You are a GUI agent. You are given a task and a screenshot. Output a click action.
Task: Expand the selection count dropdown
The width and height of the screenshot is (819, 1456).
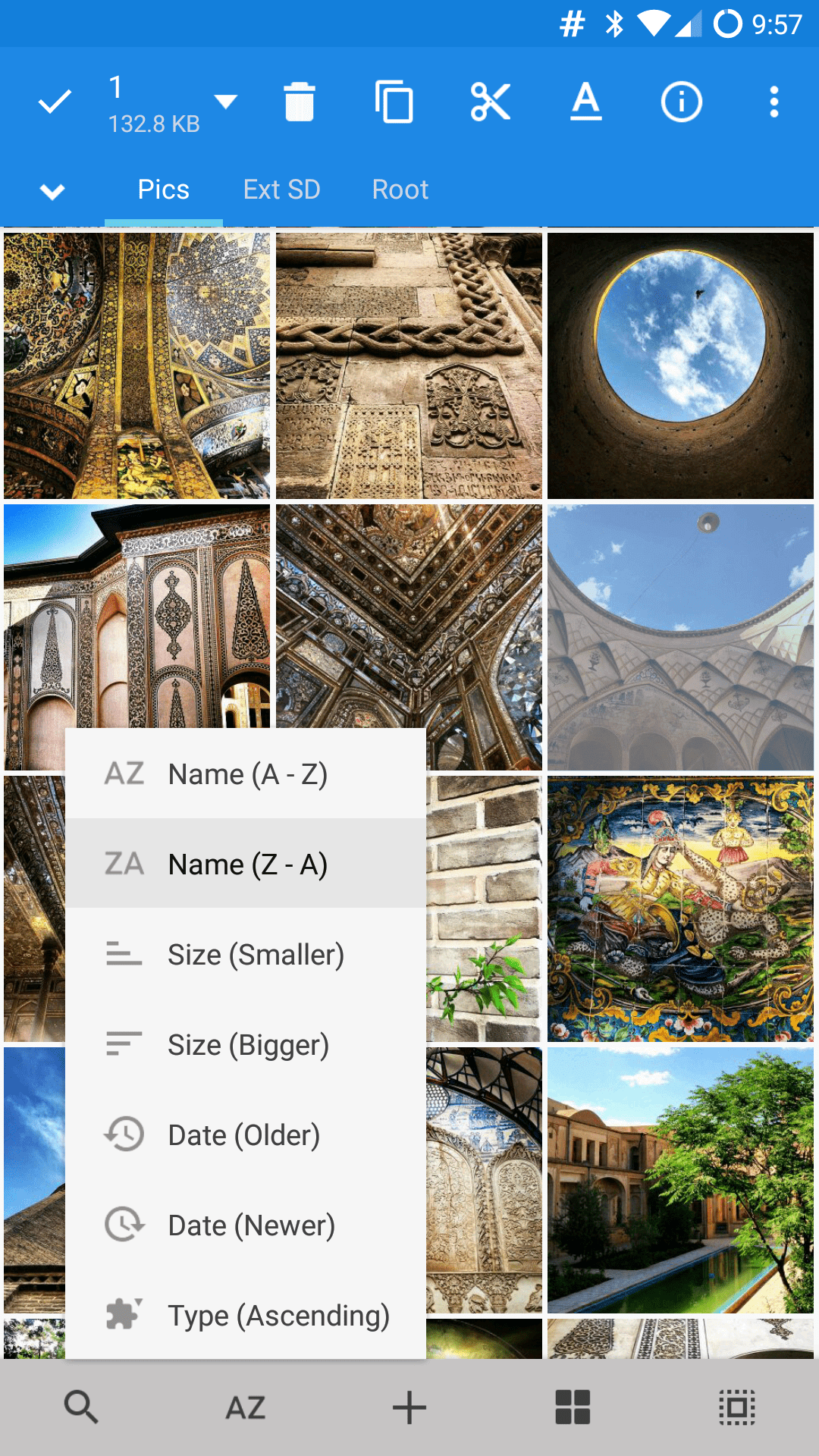click(225, 102)
